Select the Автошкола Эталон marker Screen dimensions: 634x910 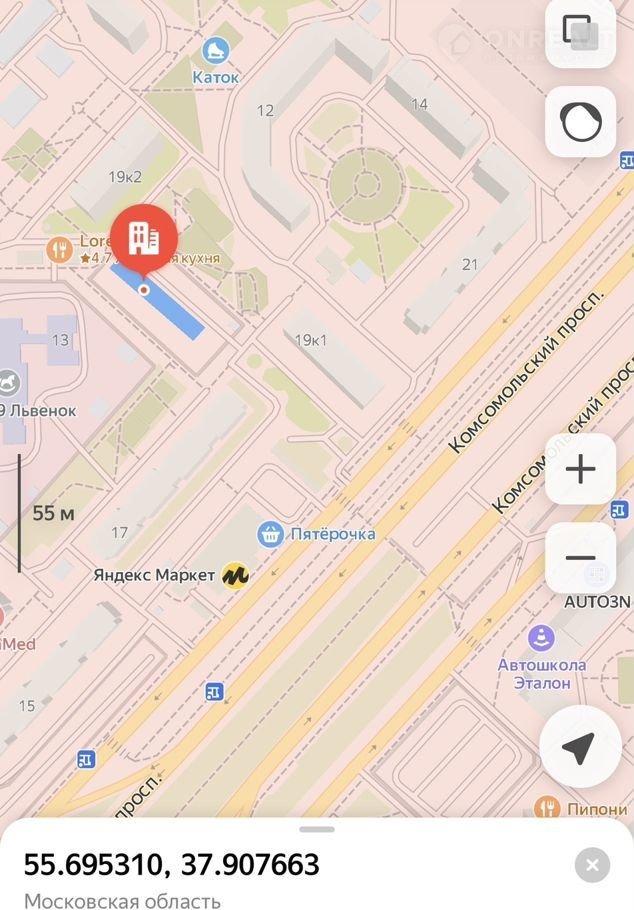[541, 636]
